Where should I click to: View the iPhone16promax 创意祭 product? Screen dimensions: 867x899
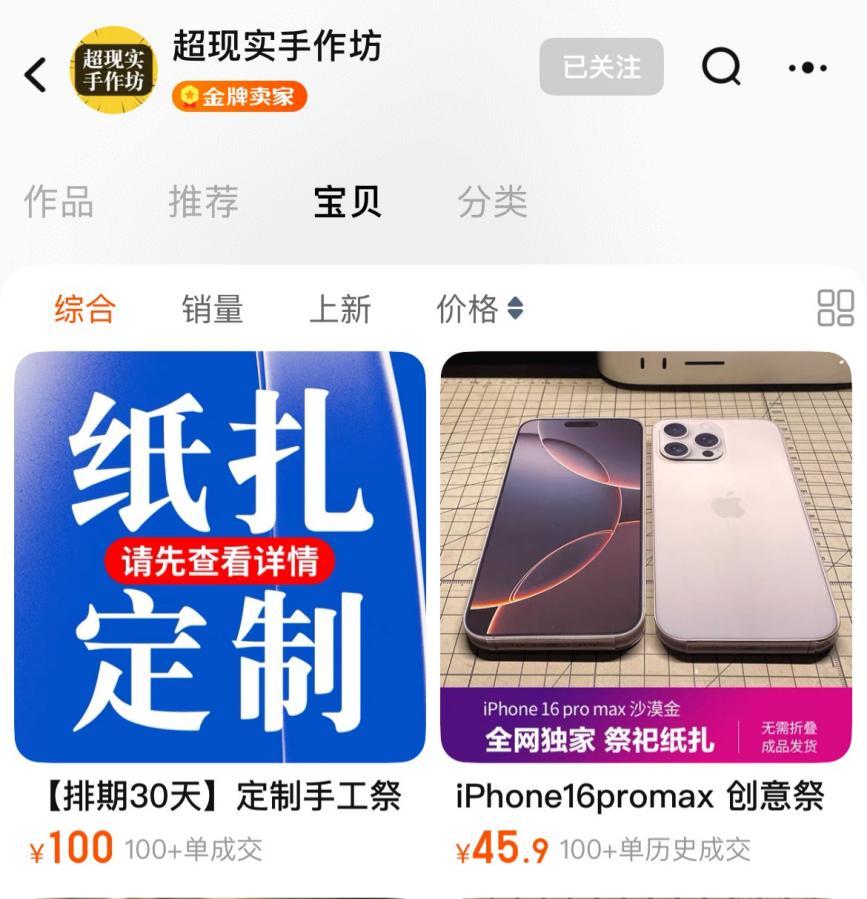tap(646, 557)
